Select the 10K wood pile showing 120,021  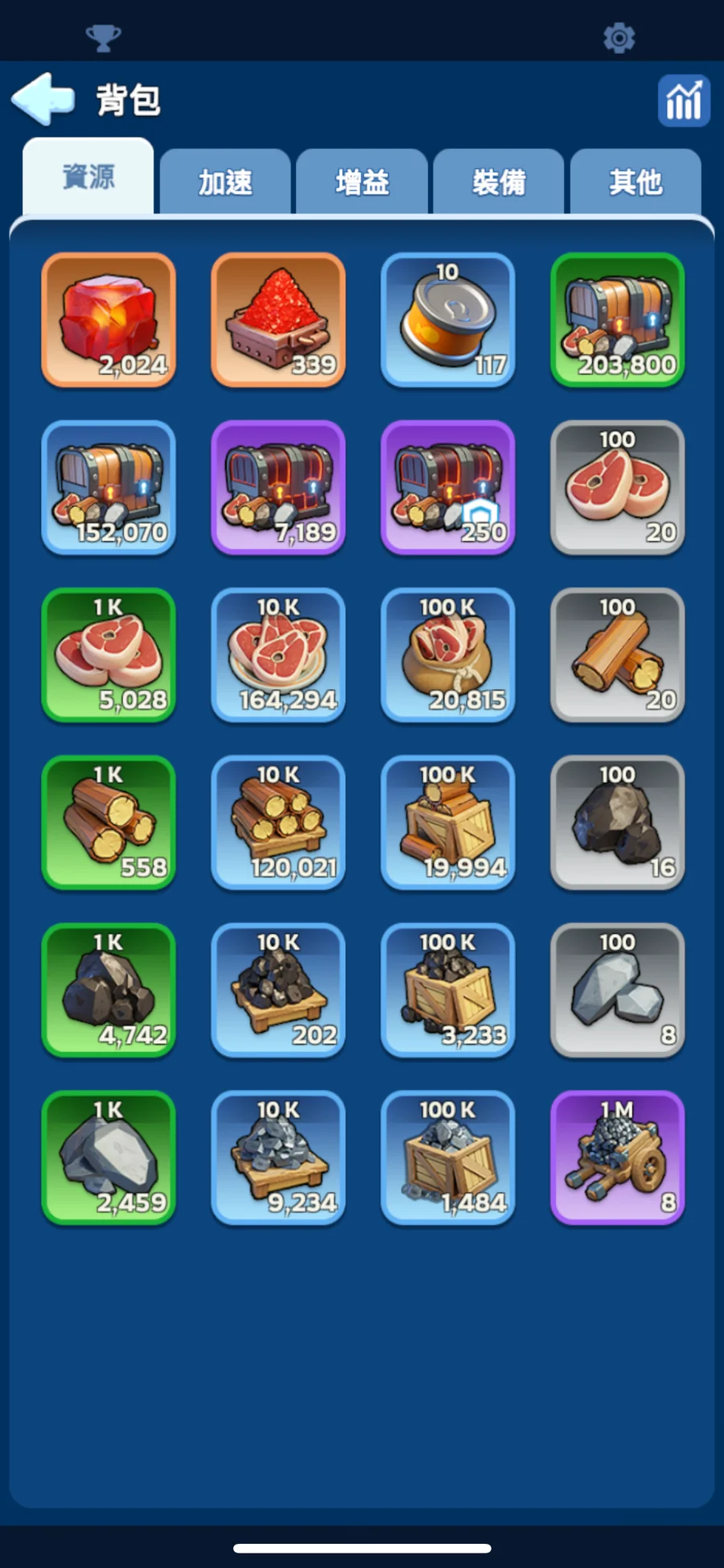coord(278,823)
